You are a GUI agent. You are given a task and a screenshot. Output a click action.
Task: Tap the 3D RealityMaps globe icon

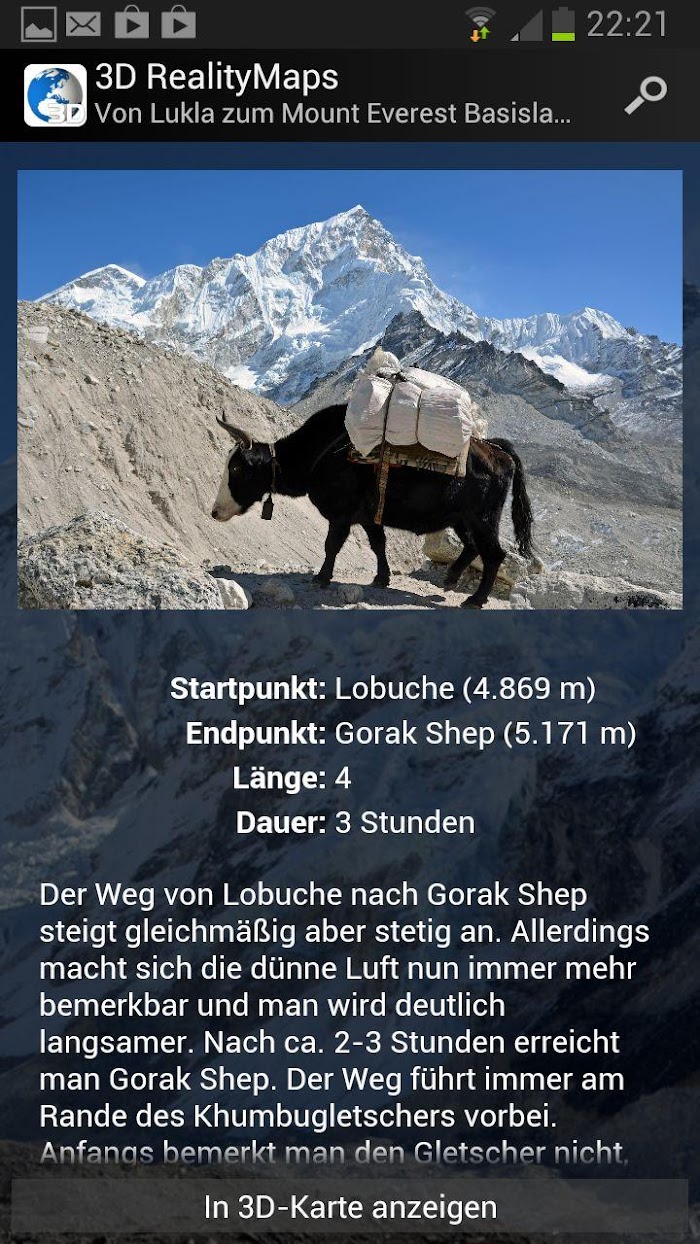pyautogui.click(x=55, y=95)
